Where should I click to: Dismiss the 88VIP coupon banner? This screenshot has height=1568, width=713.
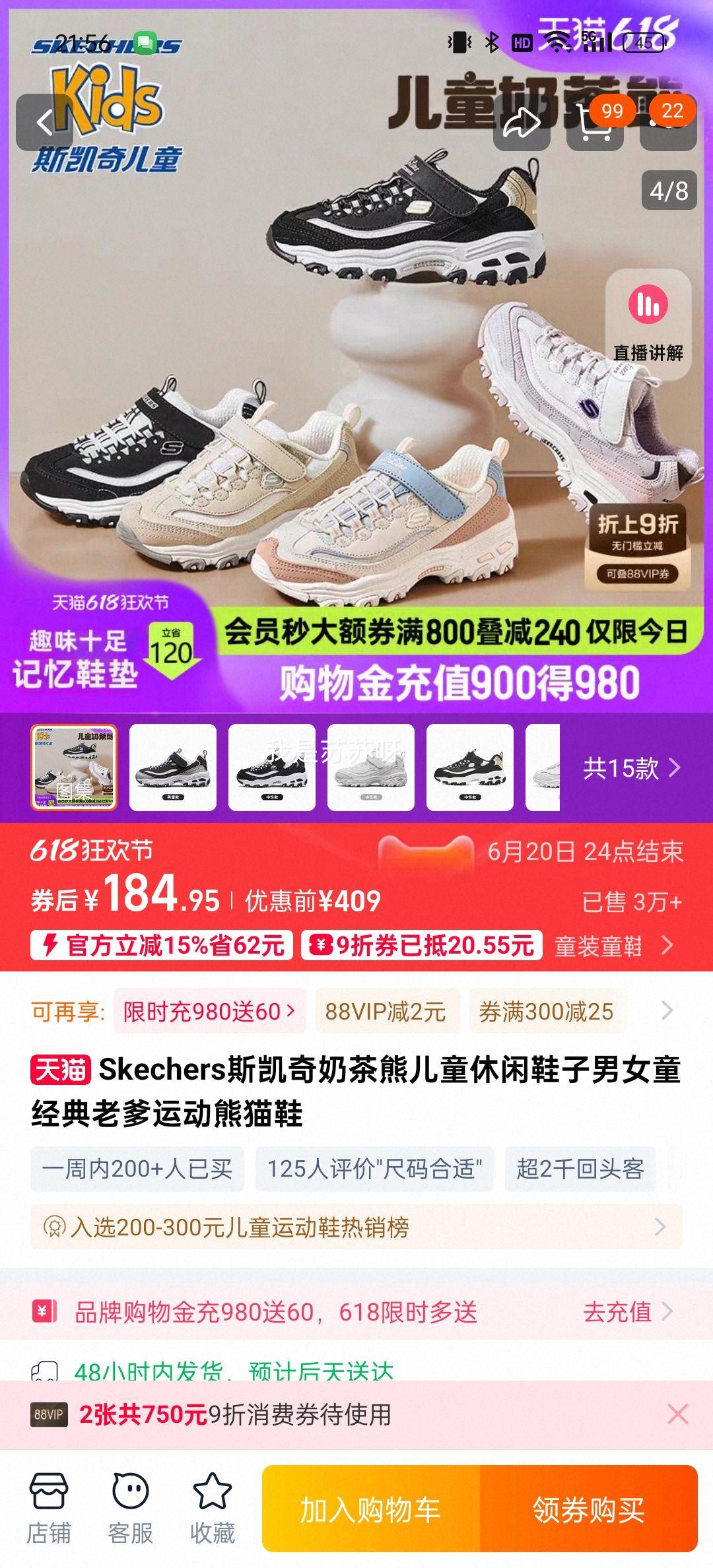click(x=677, y=1414)
